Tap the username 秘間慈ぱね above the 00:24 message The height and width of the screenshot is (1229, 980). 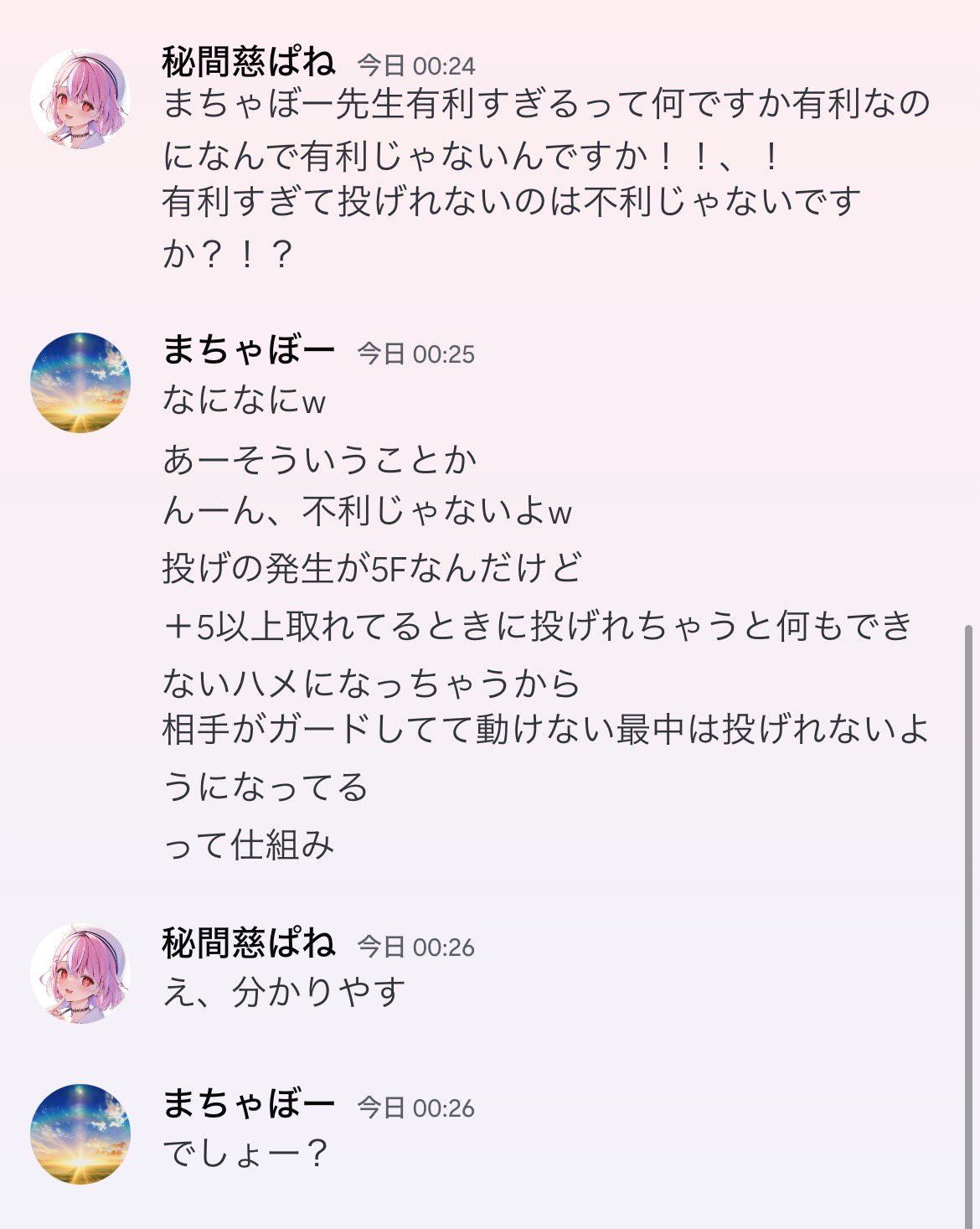249,61
